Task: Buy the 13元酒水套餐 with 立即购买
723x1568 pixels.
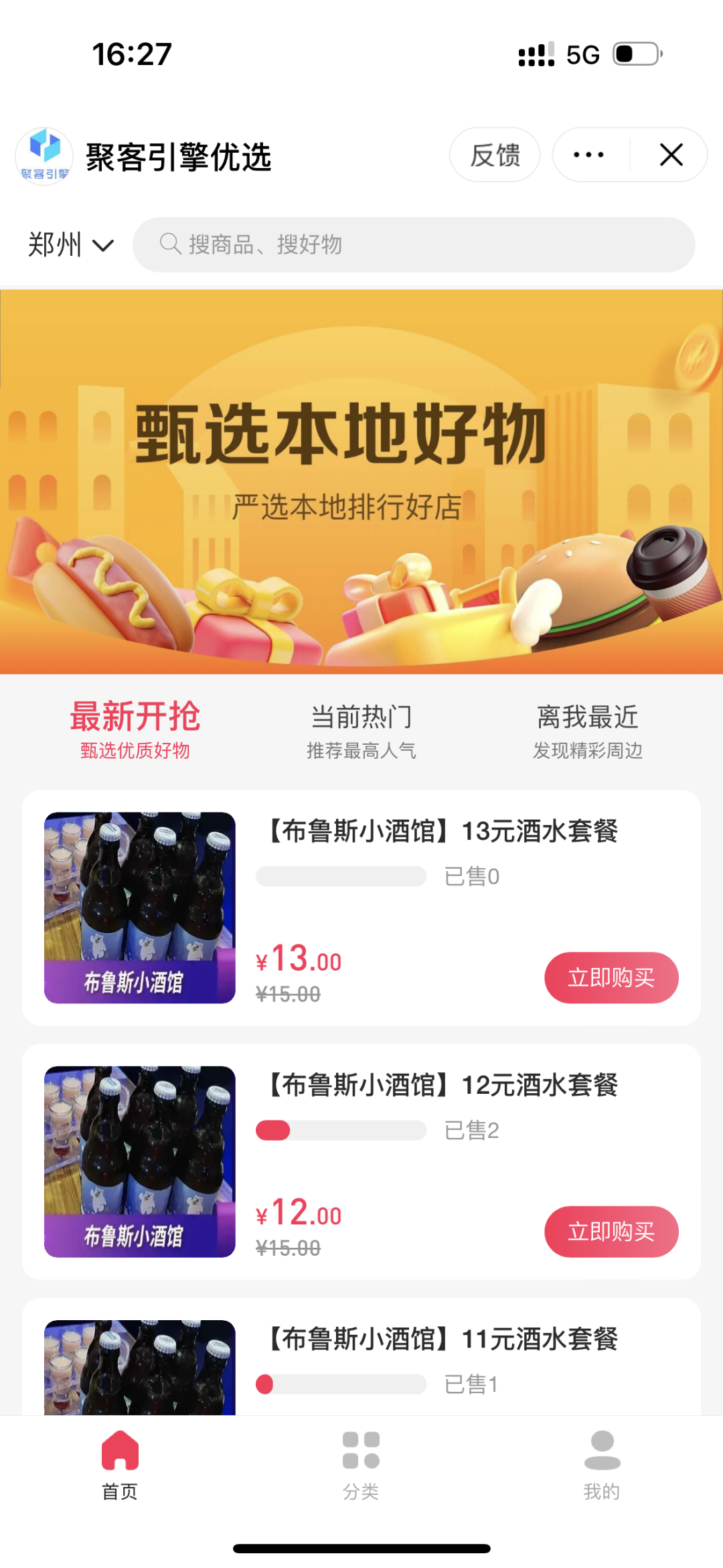Action: (x=611, y=978)
